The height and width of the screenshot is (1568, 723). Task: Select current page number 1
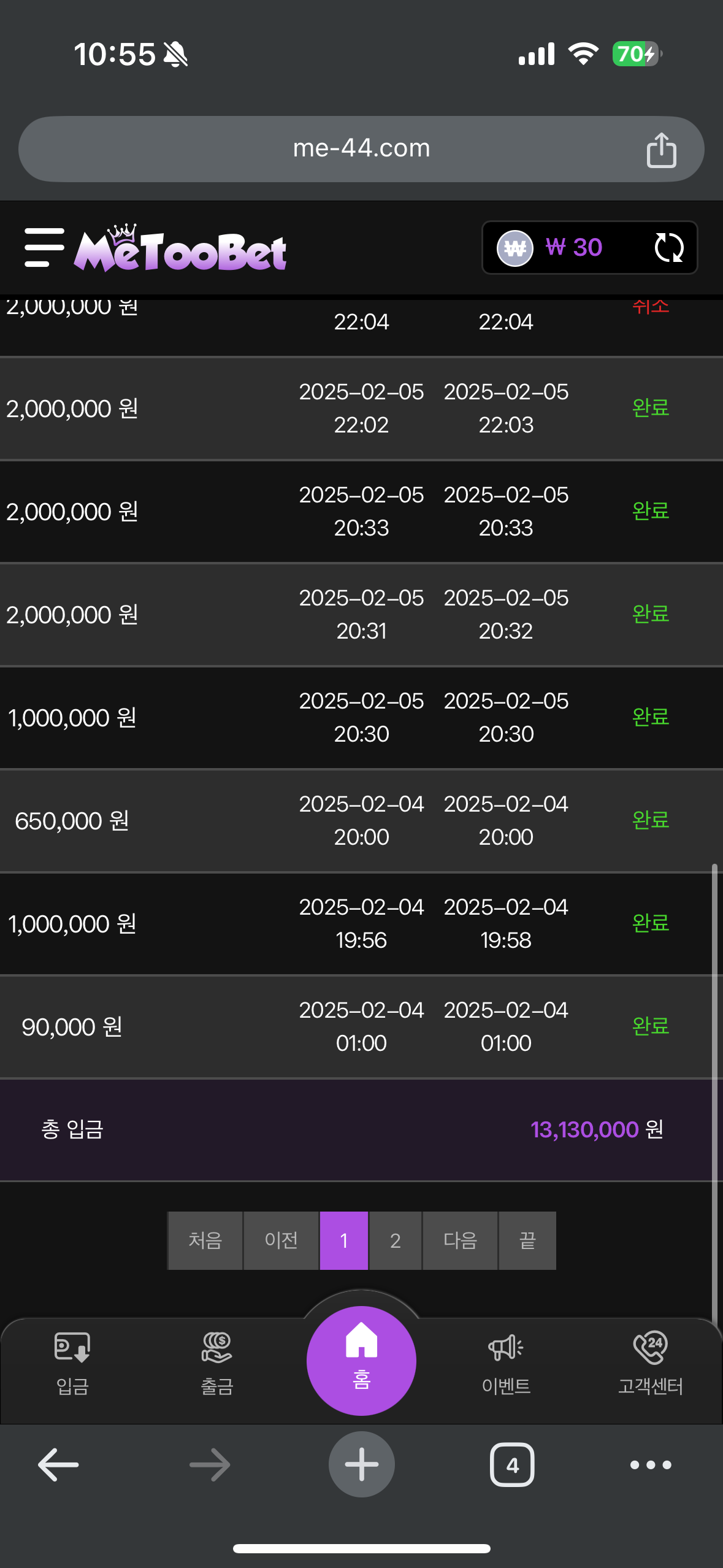pyautogui.click(x=344, y=1240)
